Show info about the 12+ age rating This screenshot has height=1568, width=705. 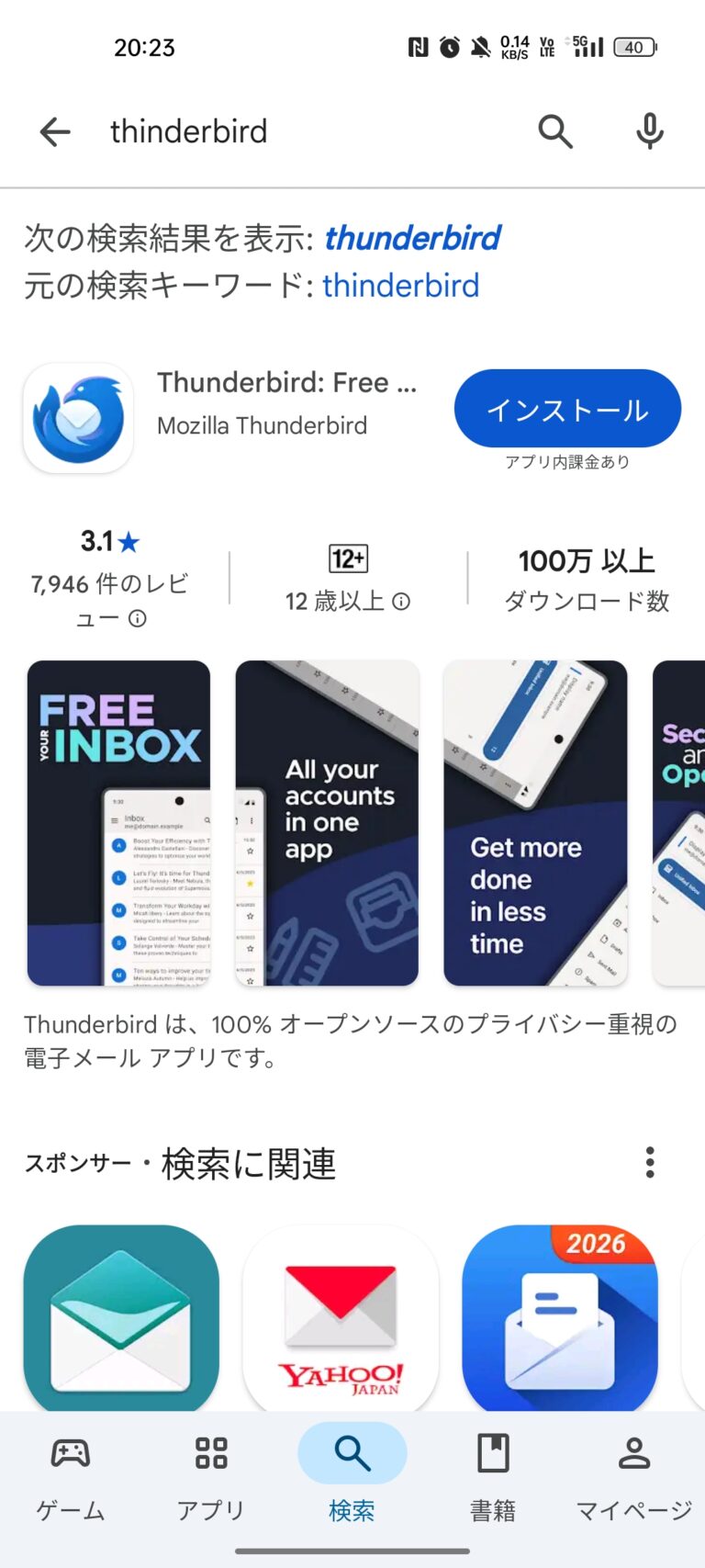[x=401, y=602]
